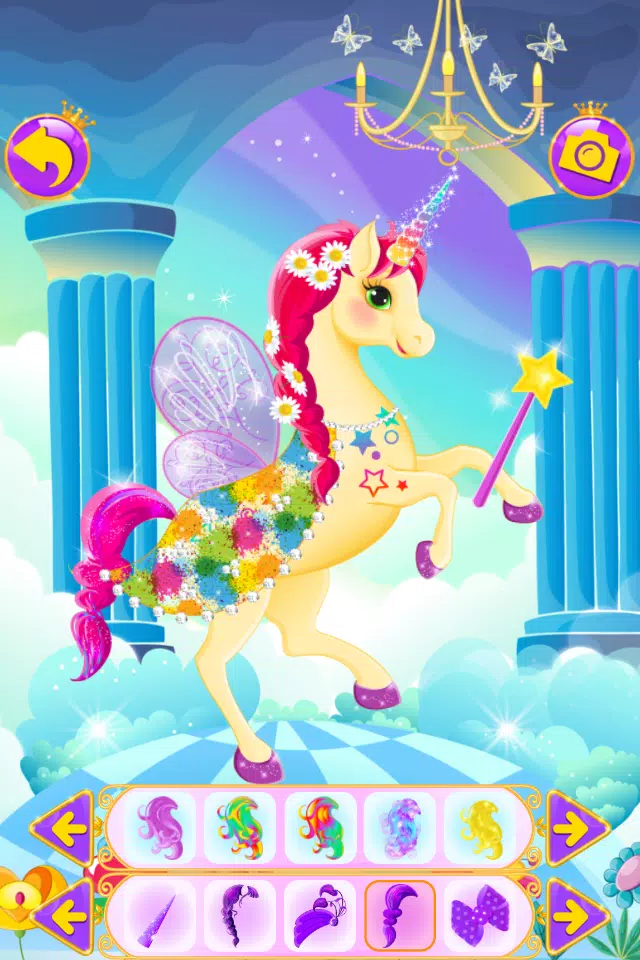Show previous hair color options
This screenshot has width=640, height=960.
click(62, 828)
